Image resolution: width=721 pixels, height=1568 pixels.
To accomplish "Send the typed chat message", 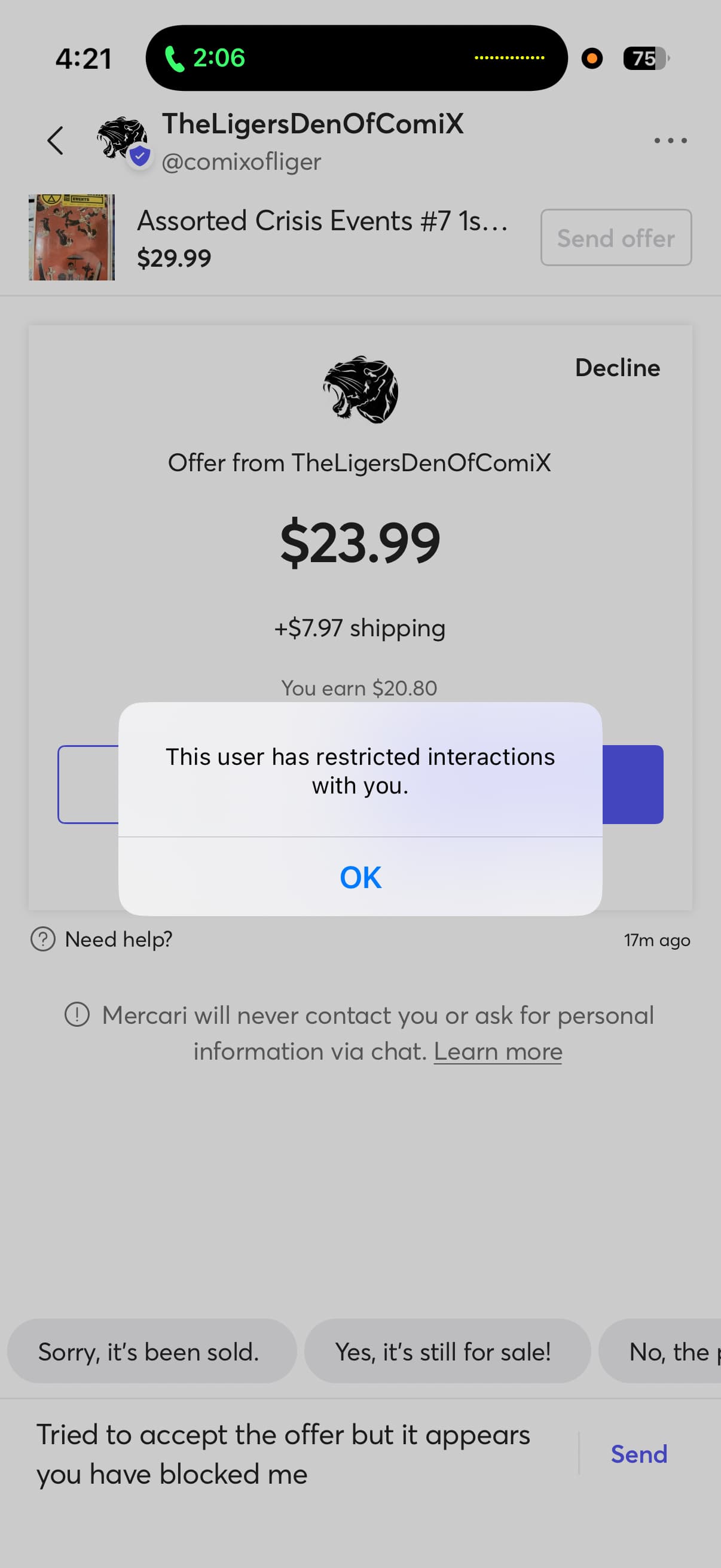I will pos(638,1454).
